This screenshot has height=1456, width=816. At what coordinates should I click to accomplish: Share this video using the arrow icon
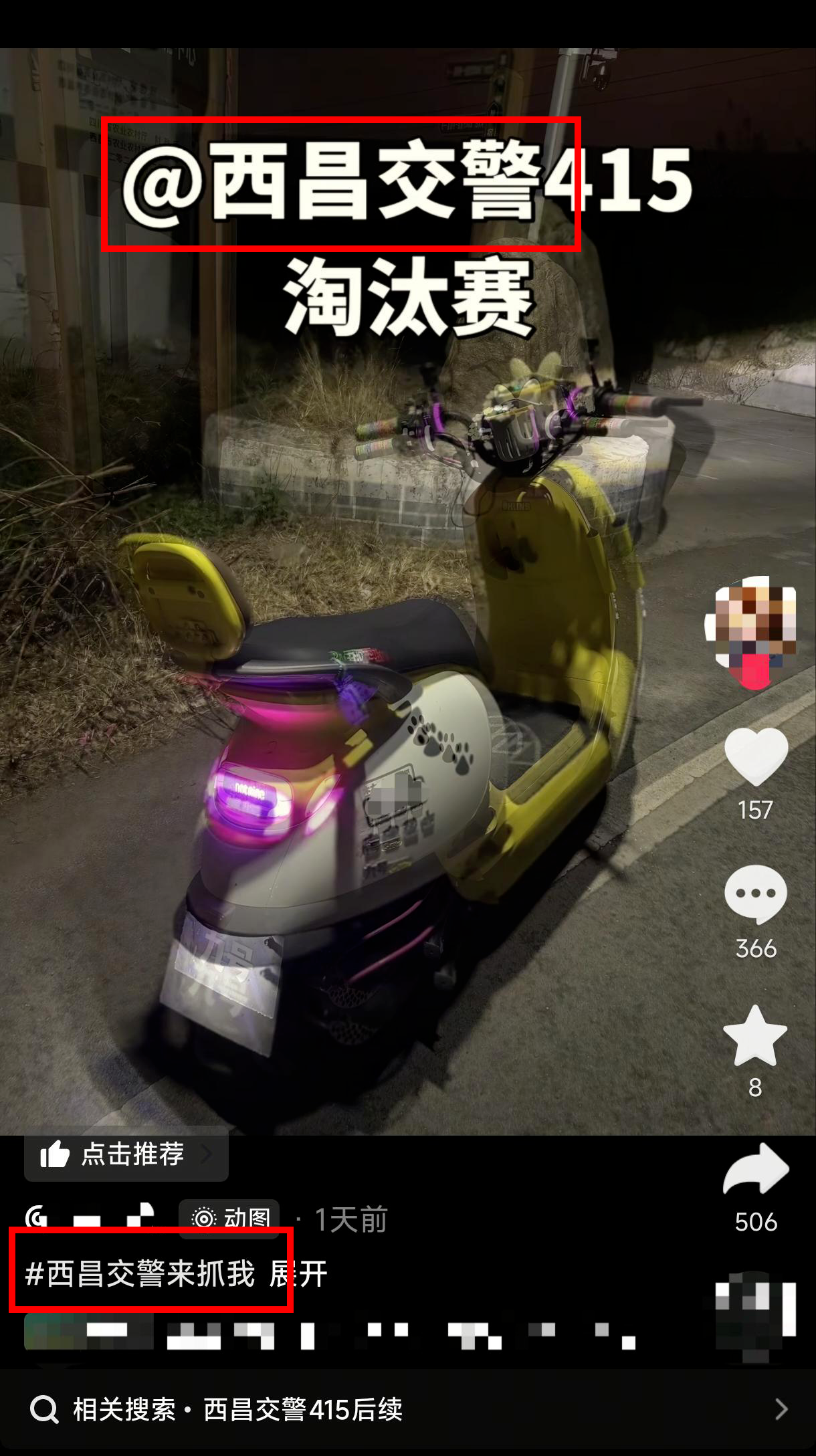[x=756, y=1170]
